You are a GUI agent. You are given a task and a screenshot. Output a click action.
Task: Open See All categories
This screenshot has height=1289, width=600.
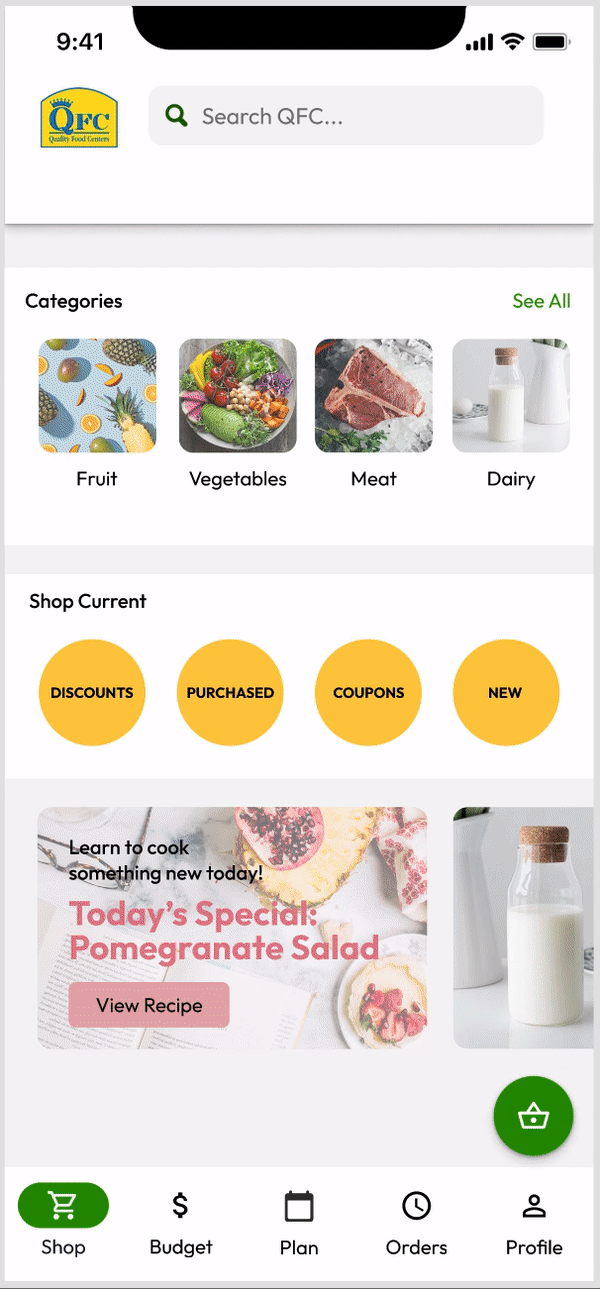[x=541, y=301]
